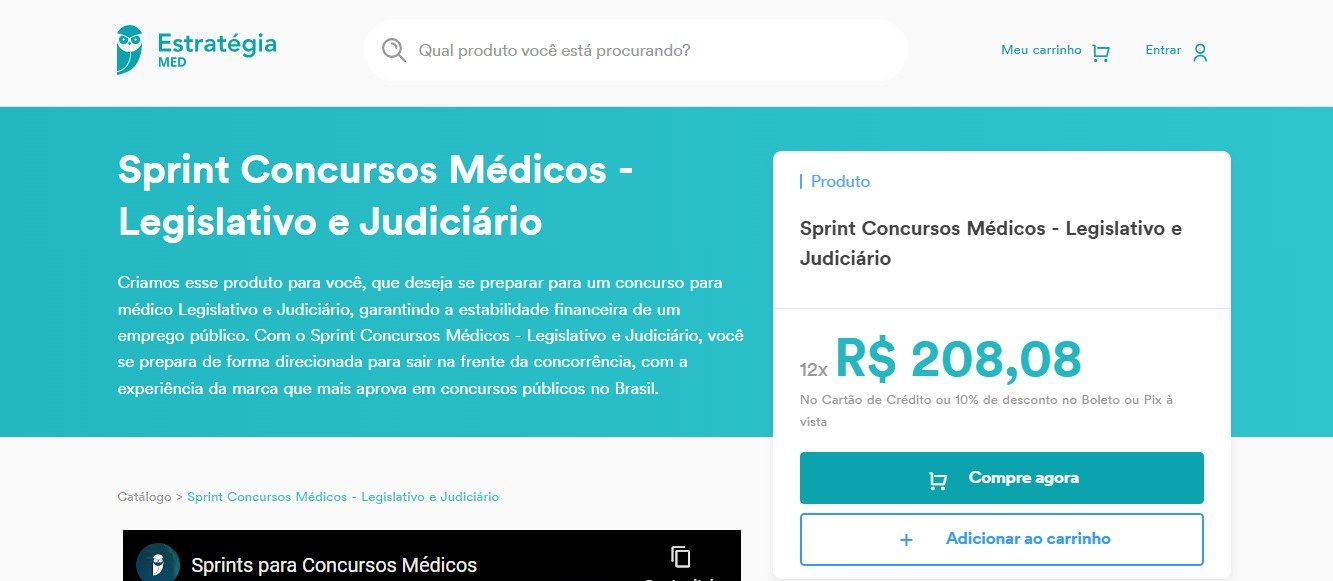Add product with Adicionar ao carrinho

pyautogui.click(x=1001, y=539)
